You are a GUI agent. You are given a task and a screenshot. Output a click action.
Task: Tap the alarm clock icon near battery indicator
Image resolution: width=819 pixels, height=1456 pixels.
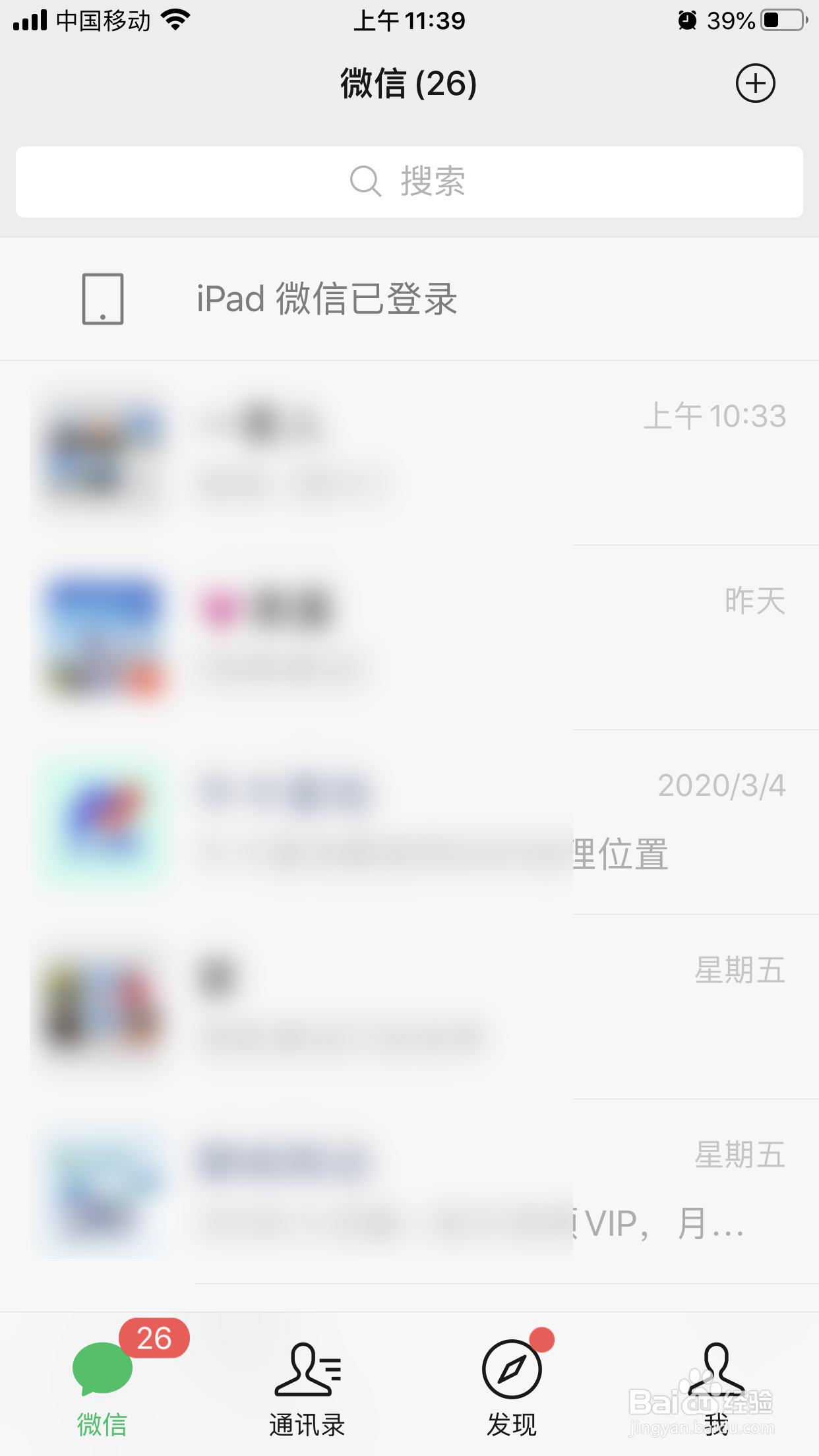[x=686, y=20]
